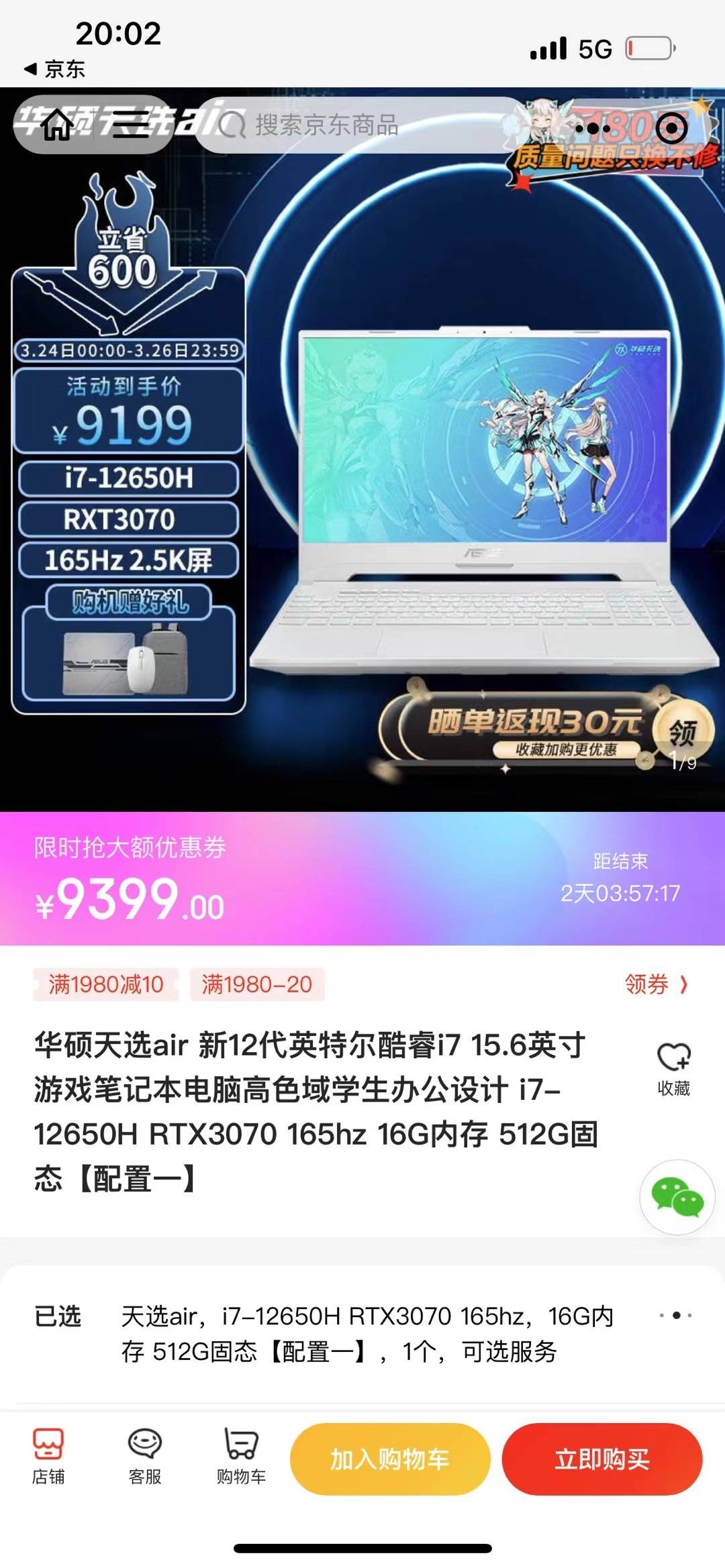Viewport: 725px width, 1568px height.
Task: Claim coupons via 领券
Action: click(x=655, y=984)
